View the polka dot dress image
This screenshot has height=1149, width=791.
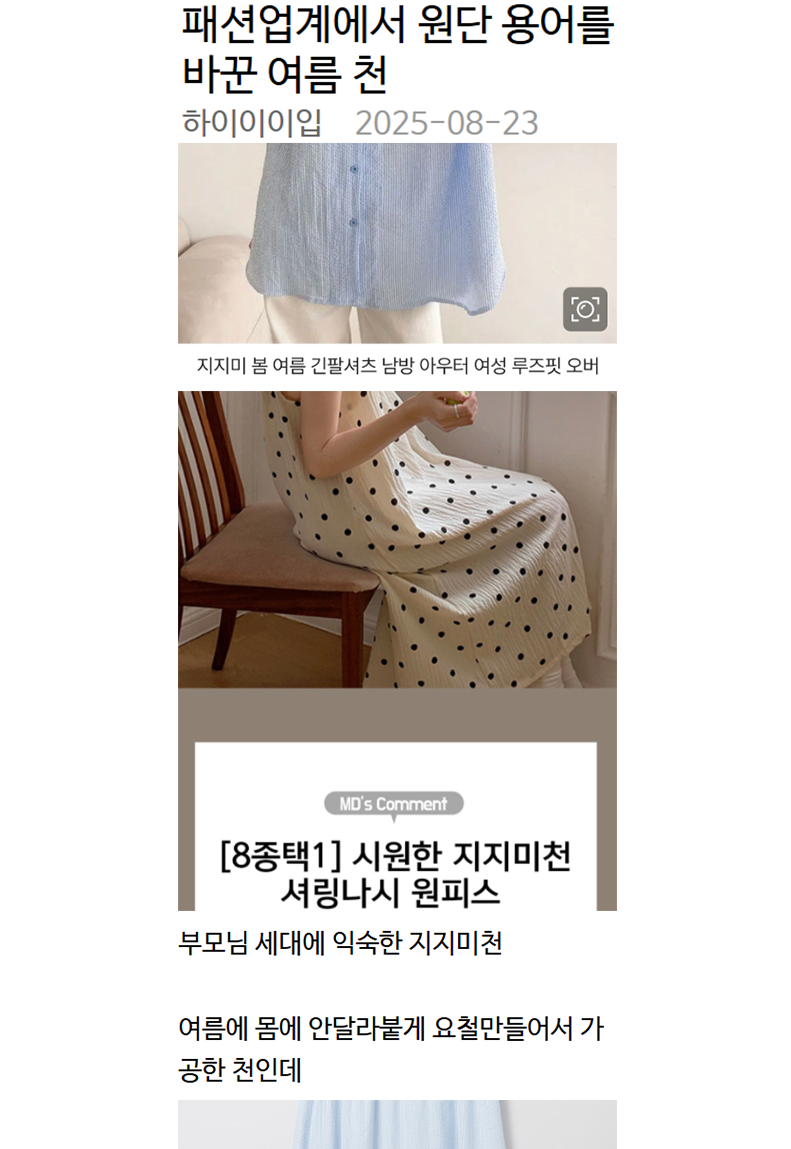[397, 540]
